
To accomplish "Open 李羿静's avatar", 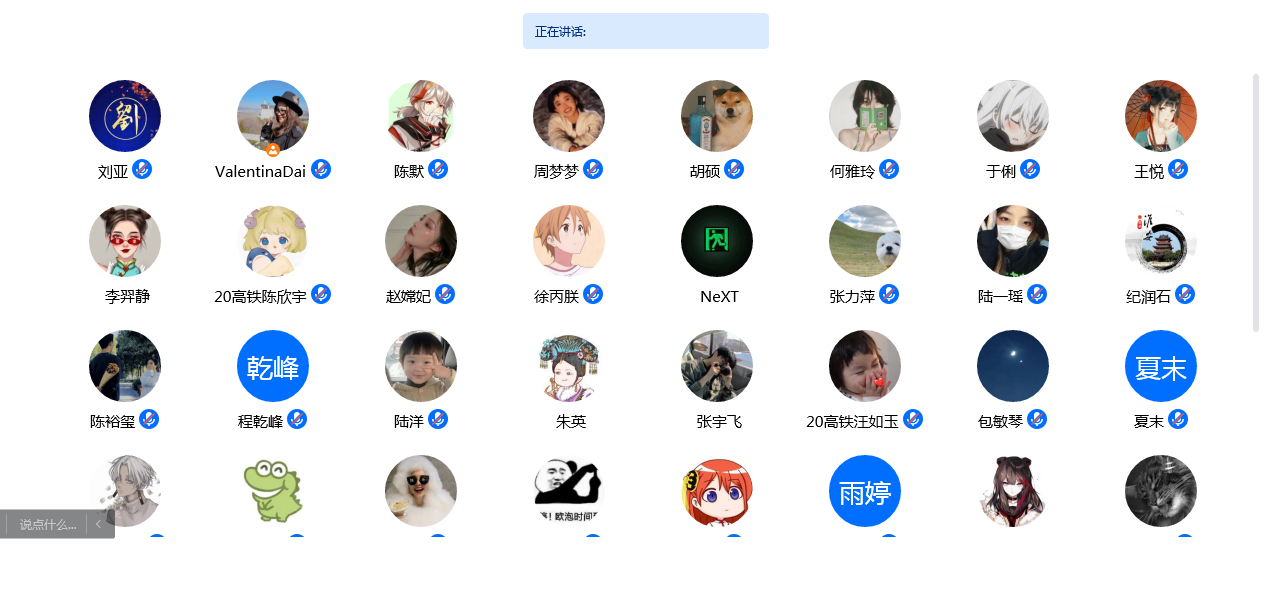I will [x=125, y=241].
